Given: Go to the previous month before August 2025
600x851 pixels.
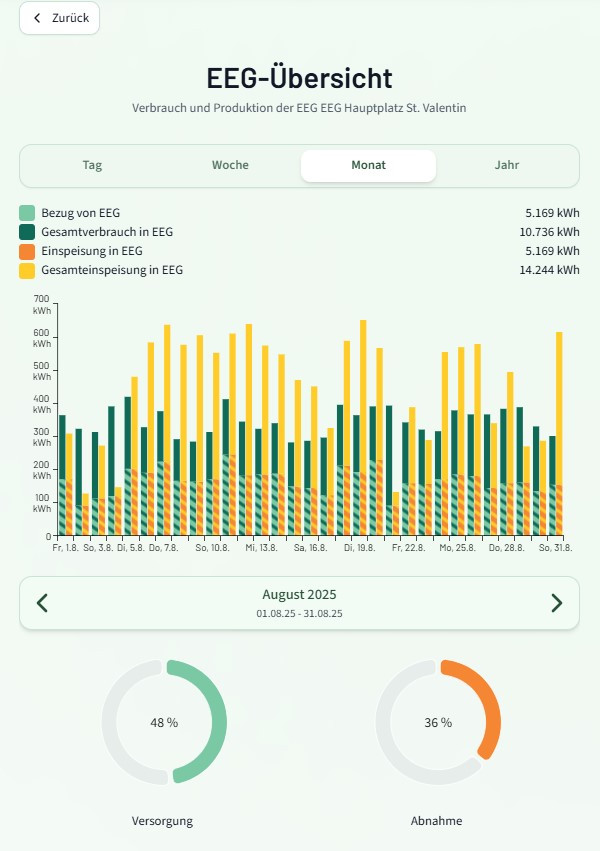Looking at the screenshot, I should click(42, 602).
